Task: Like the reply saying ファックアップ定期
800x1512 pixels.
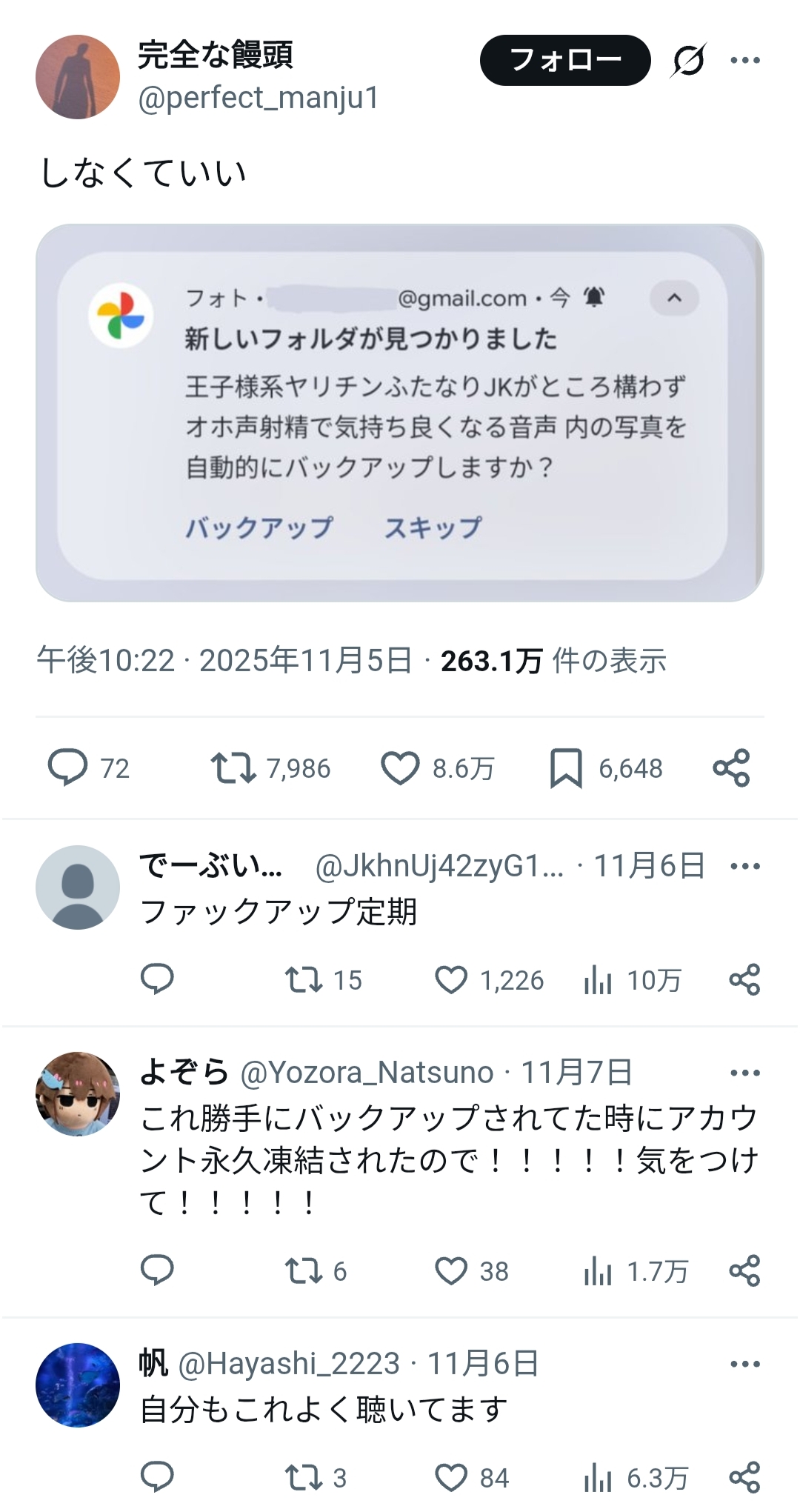Action: point(450,979)
